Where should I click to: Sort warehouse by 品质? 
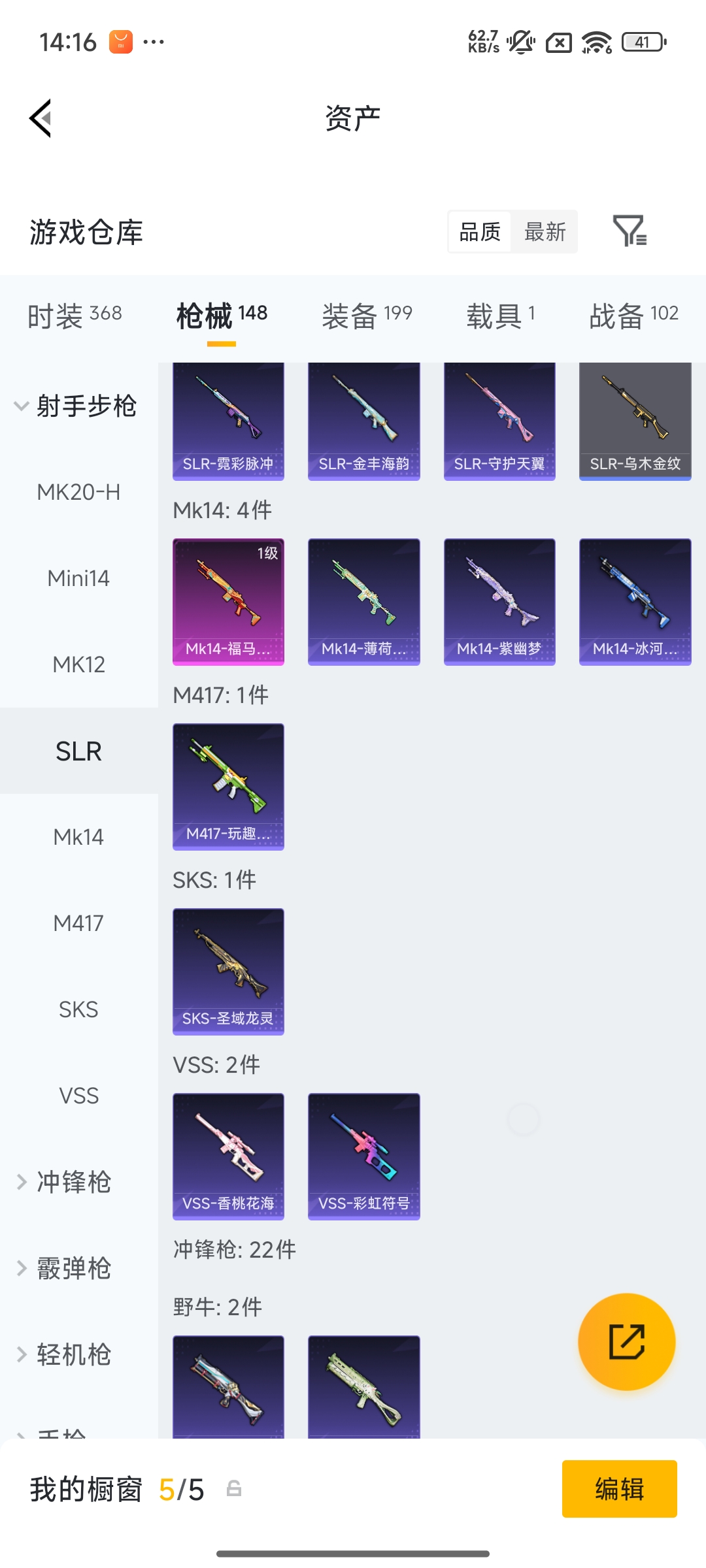[x=480, y=232]
